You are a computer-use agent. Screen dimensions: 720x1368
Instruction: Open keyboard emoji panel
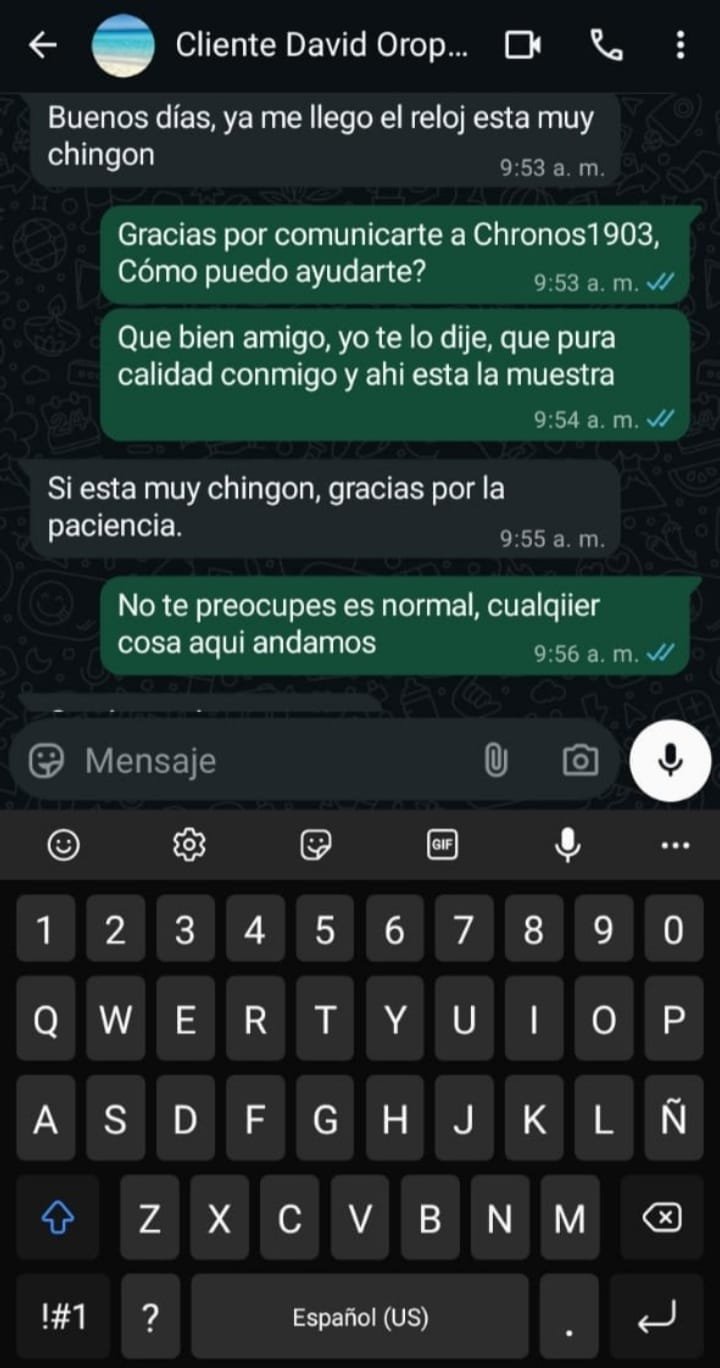64,846
